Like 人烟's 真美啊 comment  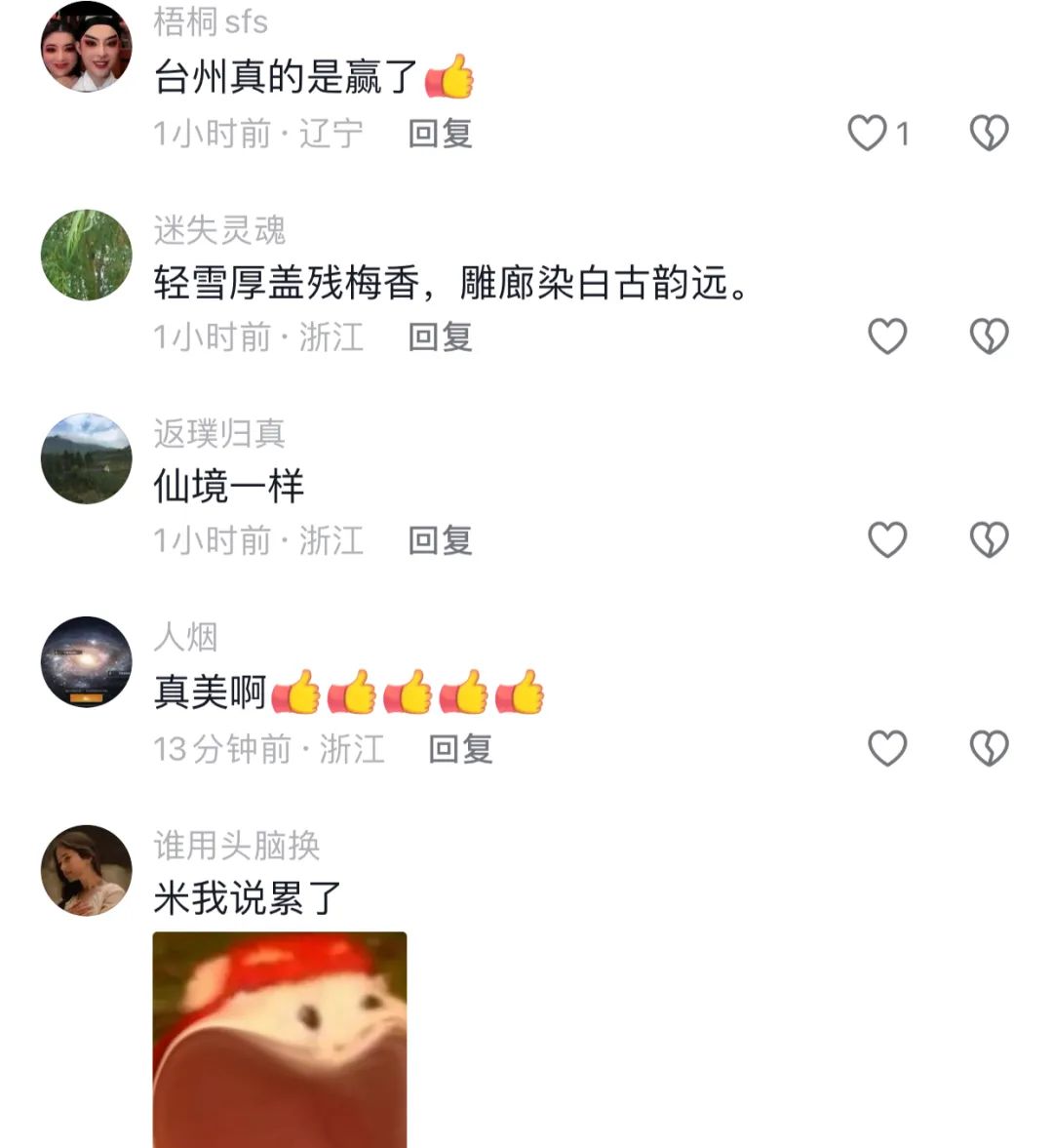click(887, 748)
